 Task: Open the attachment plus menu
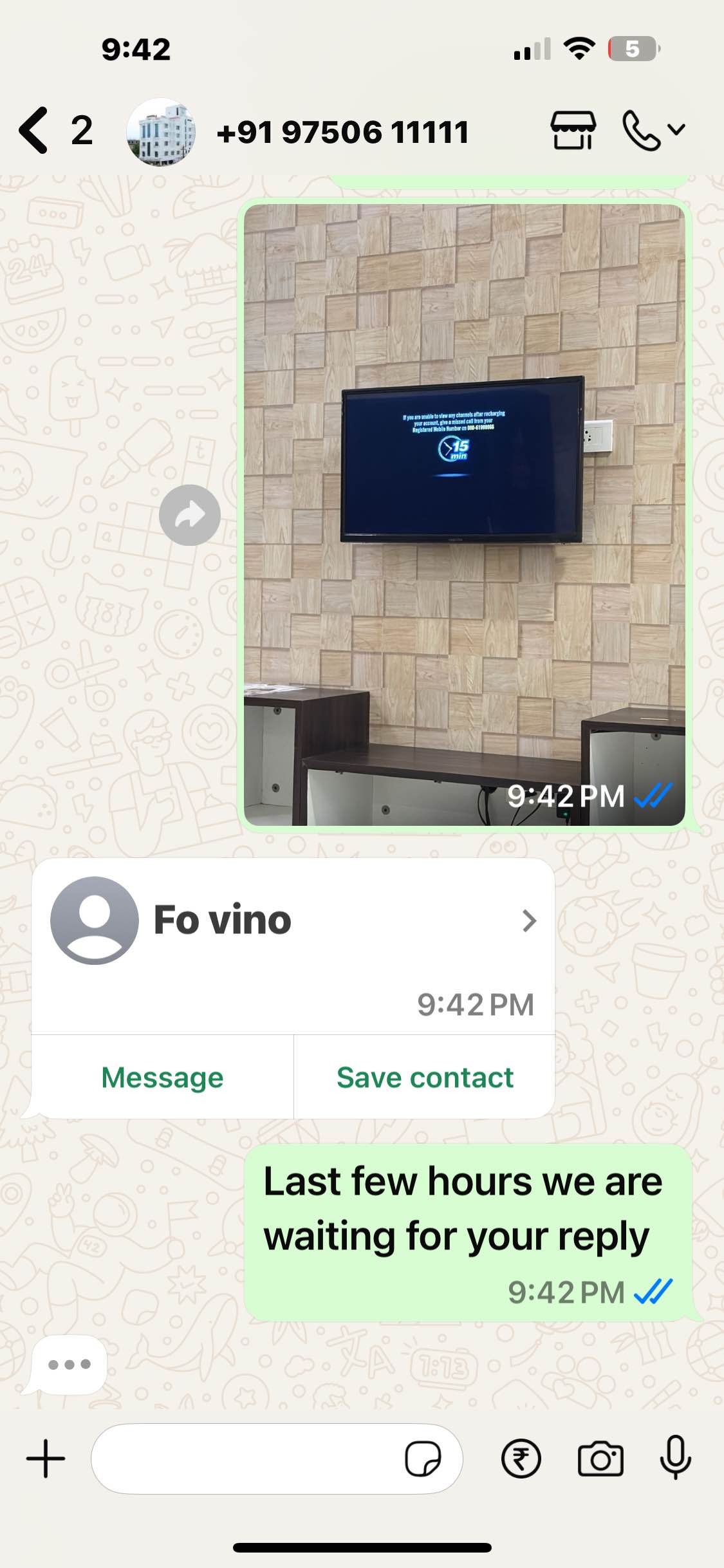click(x=46, y=1459)
